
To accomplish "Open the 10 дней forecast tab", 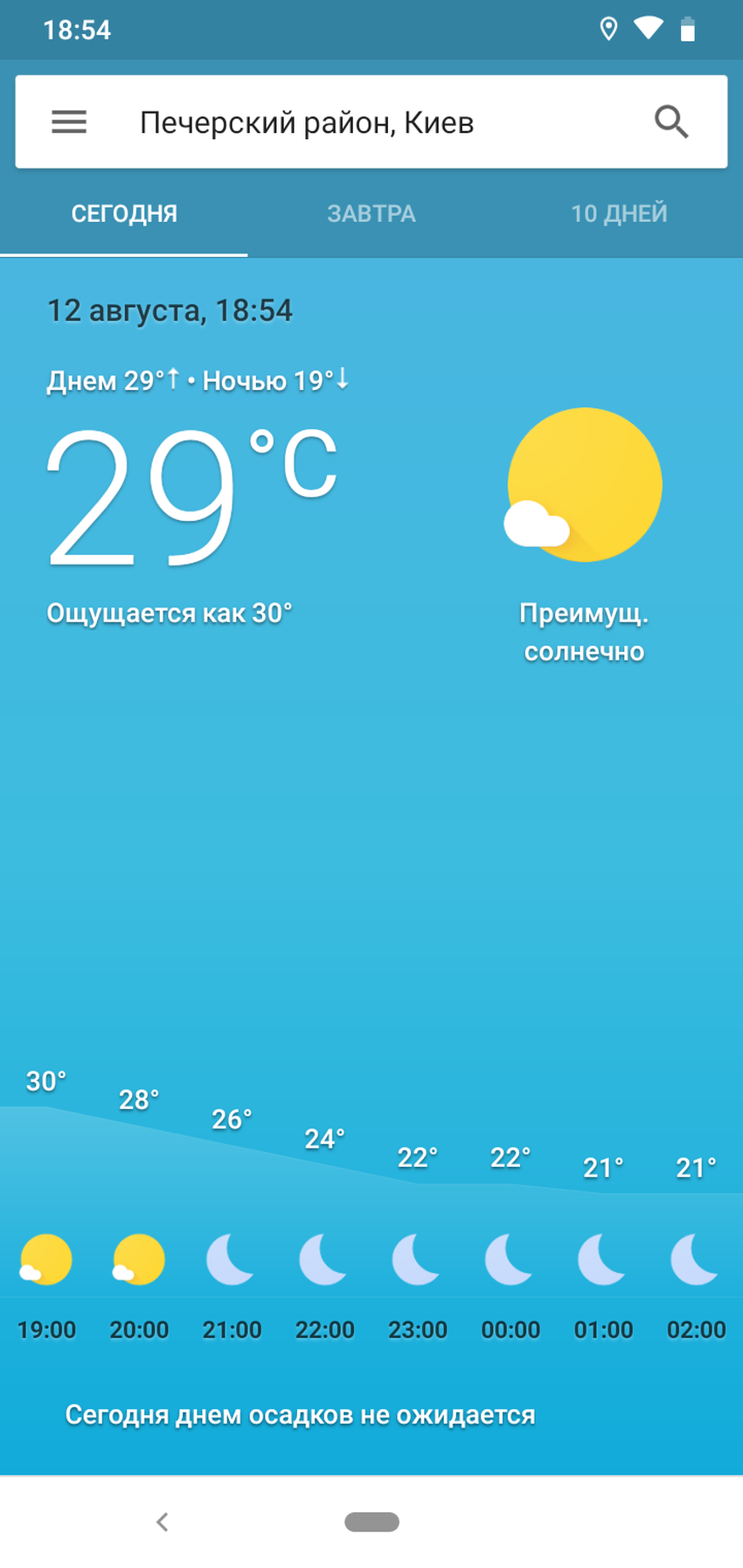I will (619, 213).
